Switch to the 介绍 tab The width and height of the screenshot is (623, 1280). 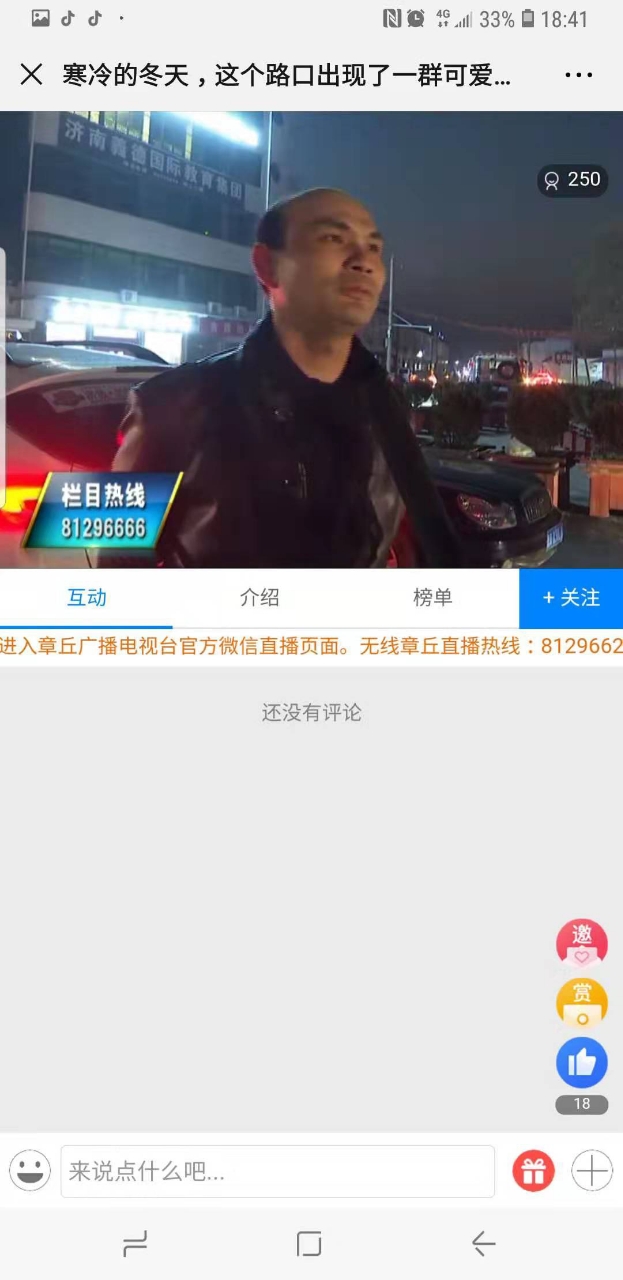pyautogui.click(x=260, y=598)
